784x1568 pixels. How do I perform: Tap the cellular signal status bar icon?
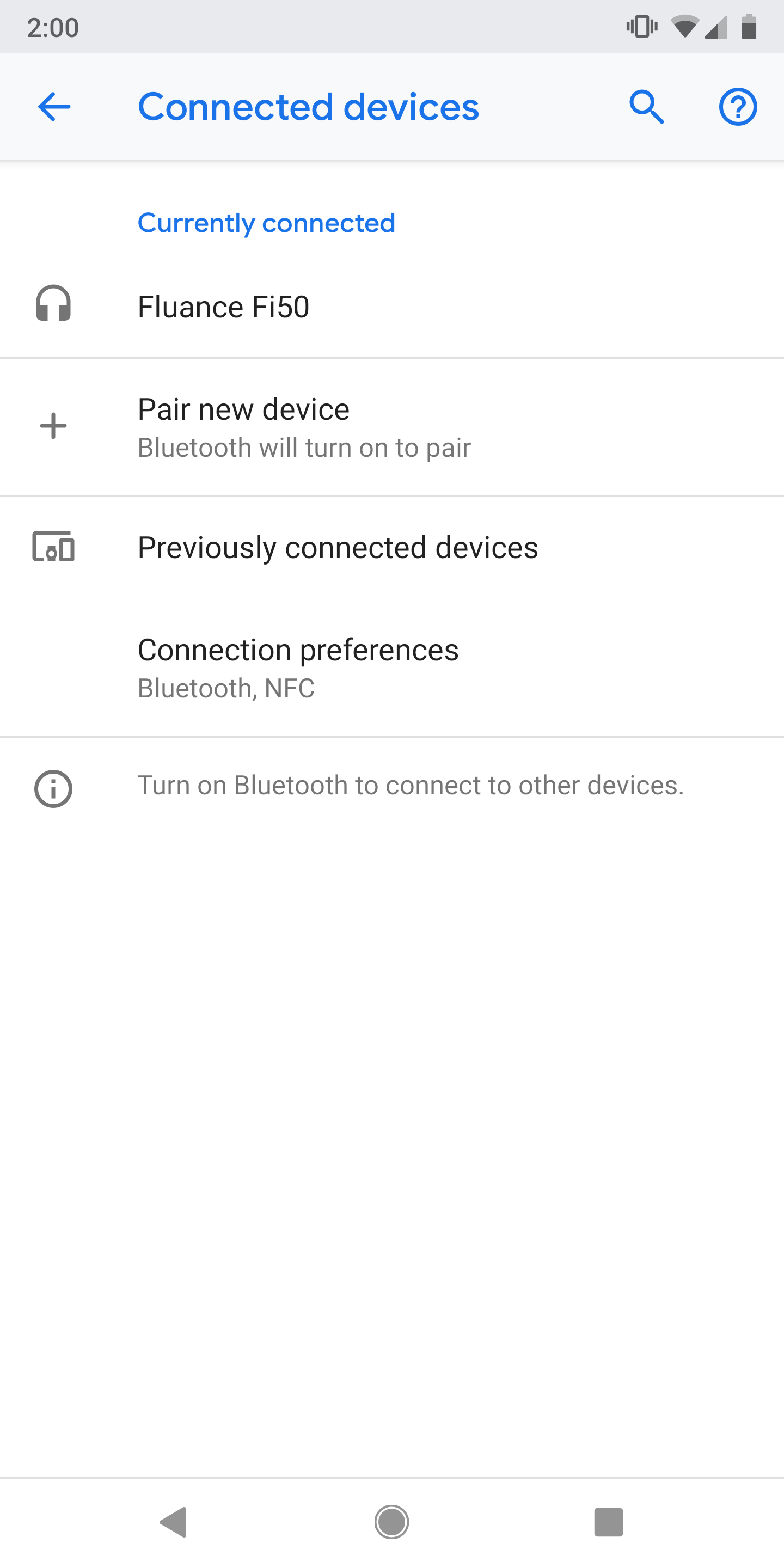(715, 27)
